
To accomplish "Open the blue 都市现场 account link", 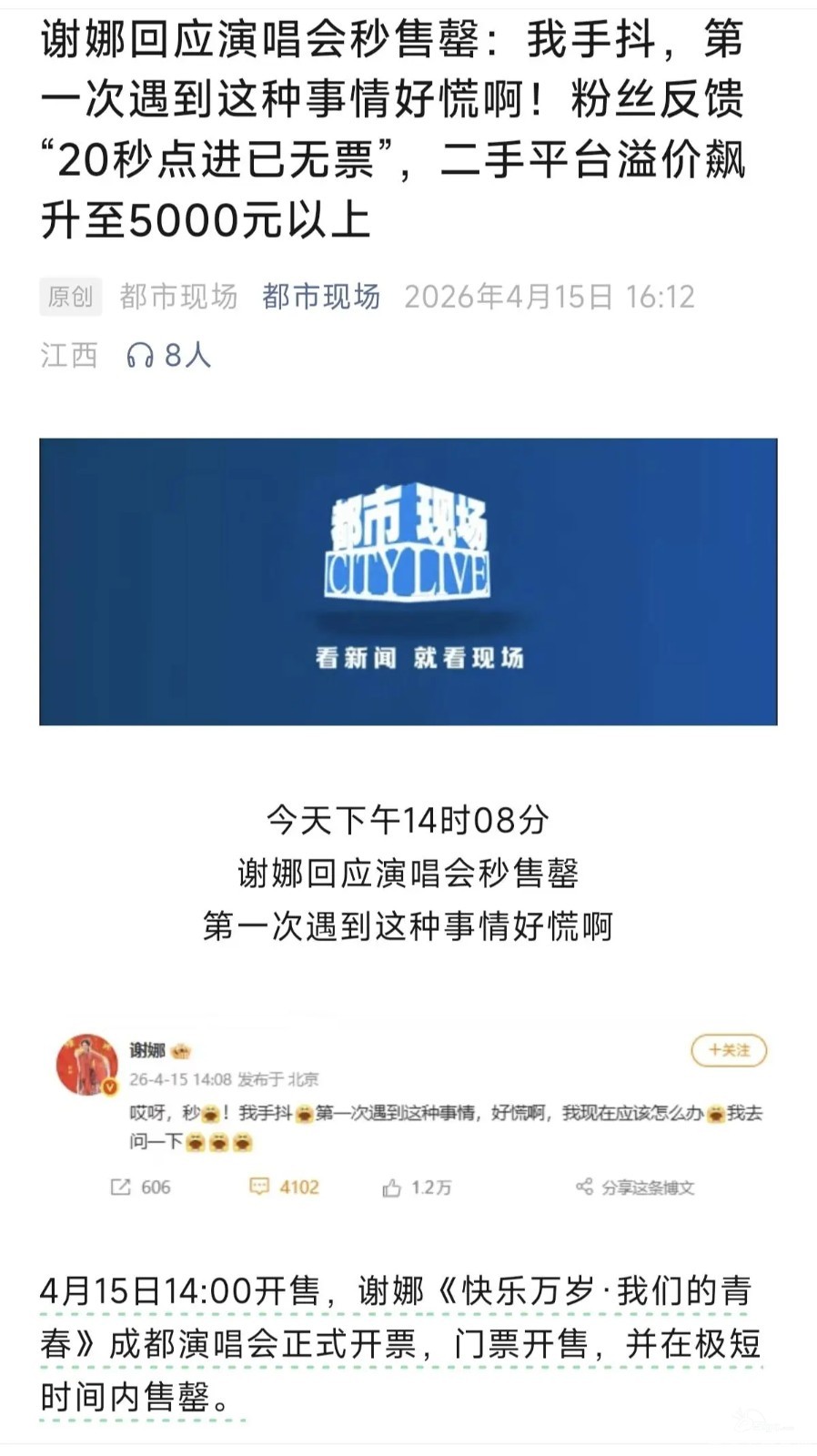I will (x=320, y=297).
